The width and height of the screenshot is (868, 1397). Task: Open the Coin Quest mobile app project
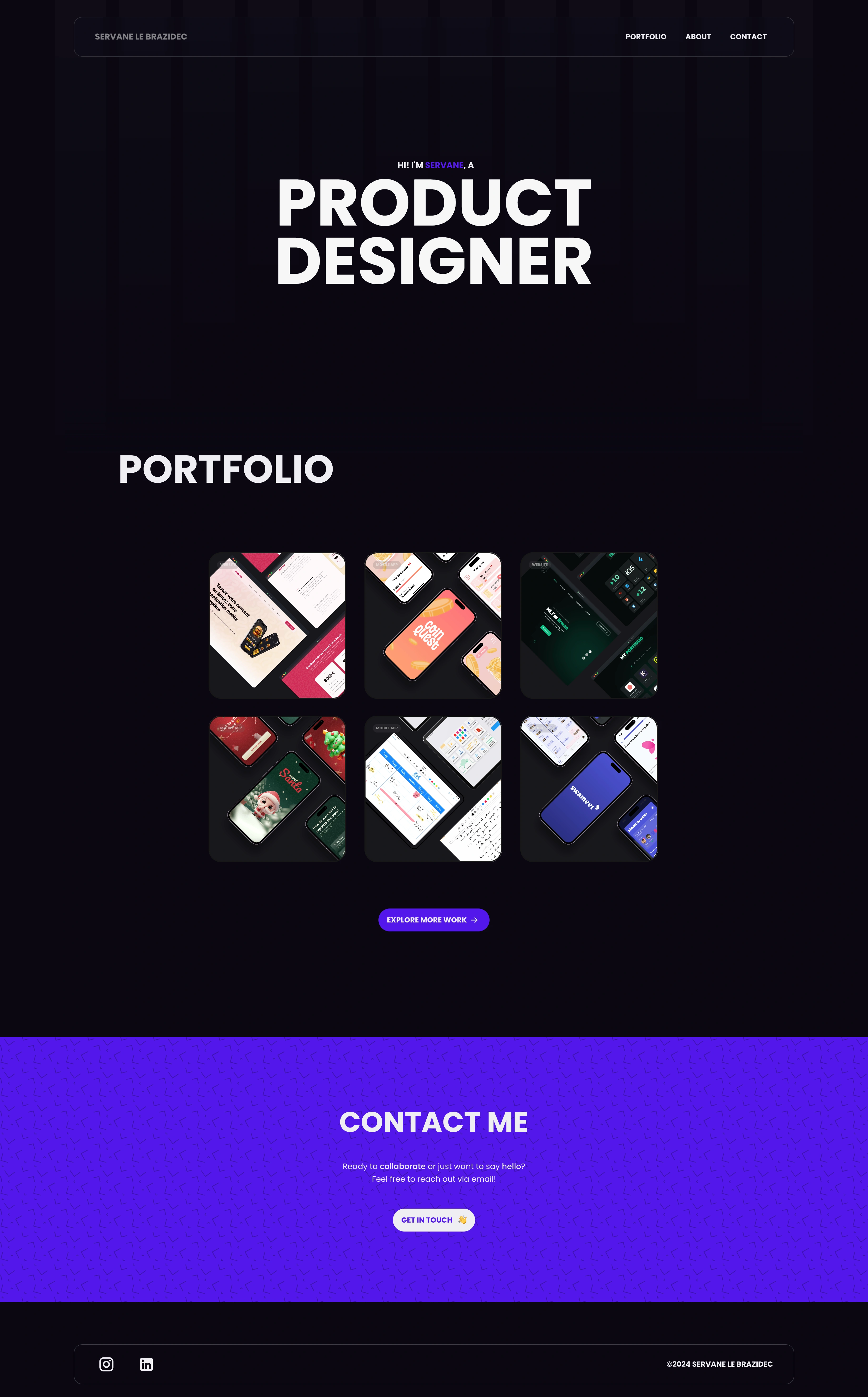[433, 625]
